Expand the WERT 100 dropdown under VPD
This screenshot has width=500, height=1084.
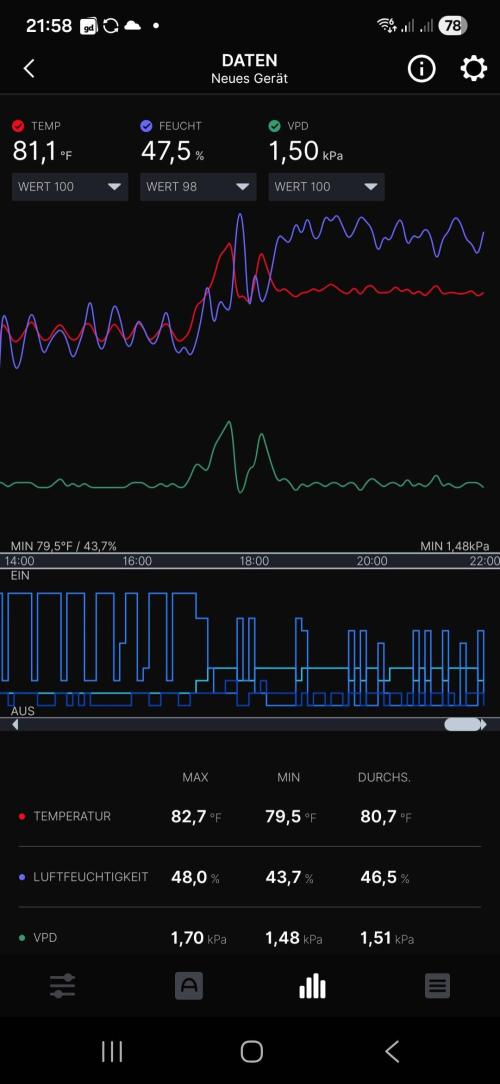point(326,187)
